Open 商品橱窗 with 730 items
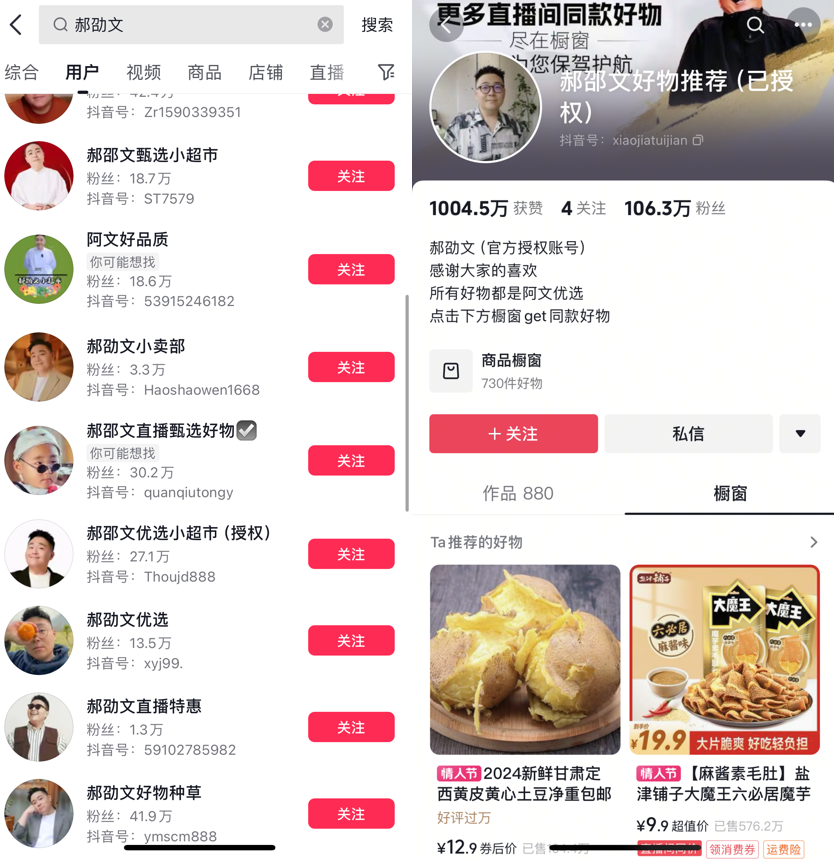Image resolution: width=834 pixels, height=859 pixels. point(511,370)
